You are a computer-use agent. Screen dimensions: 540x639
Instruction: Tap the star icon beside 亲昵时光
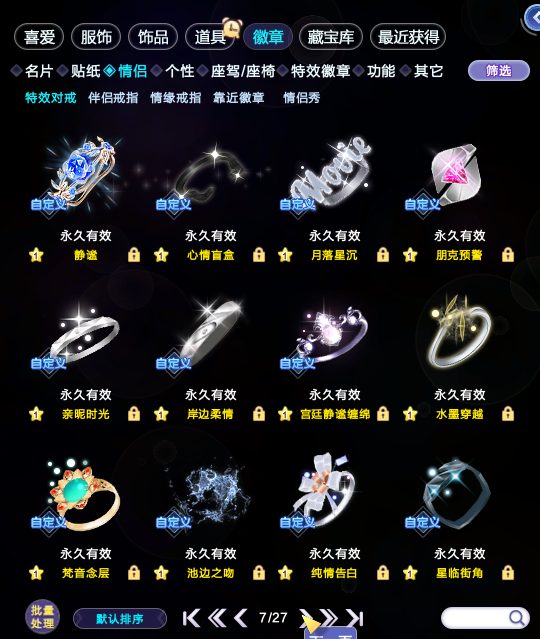tap(36, 414)
